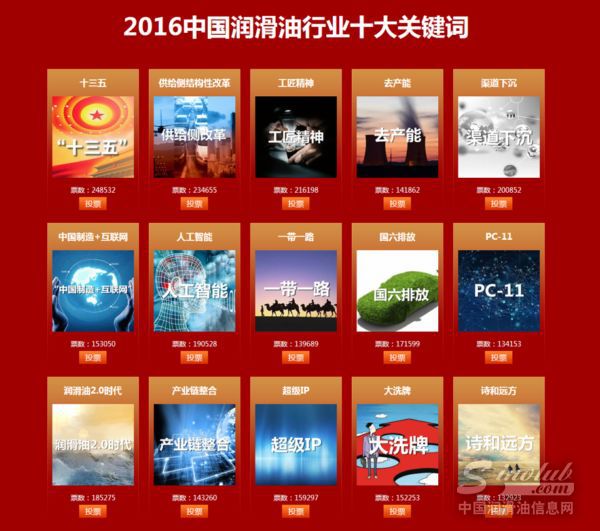Cast a vote for 中国制造+互联网
The height and width of the screenshot is (531, 600).
click(92, 357)
